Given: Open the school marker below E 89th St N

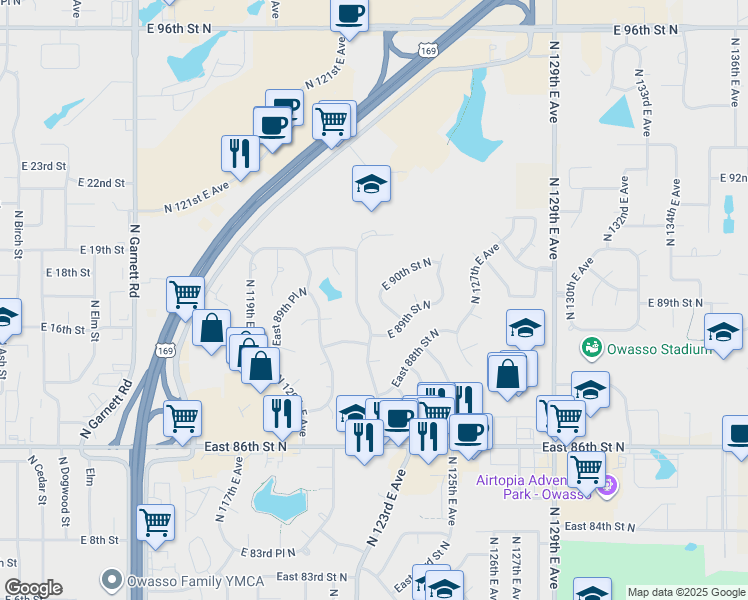Looking at the screenshot, I should coord(724,332).
